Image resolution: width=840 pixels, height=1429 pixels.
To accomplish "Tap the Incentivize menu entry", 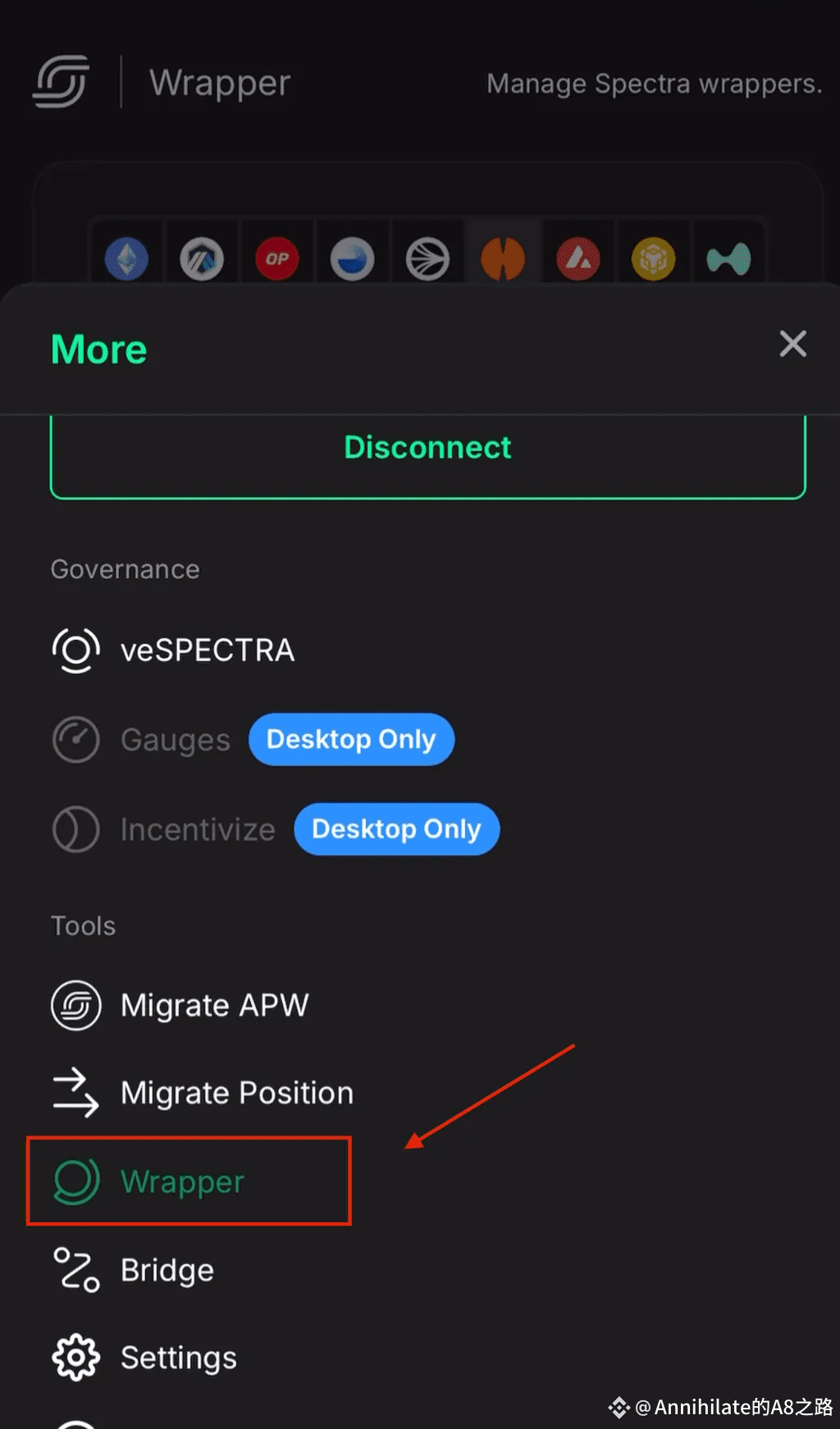I will coord(163,829).
